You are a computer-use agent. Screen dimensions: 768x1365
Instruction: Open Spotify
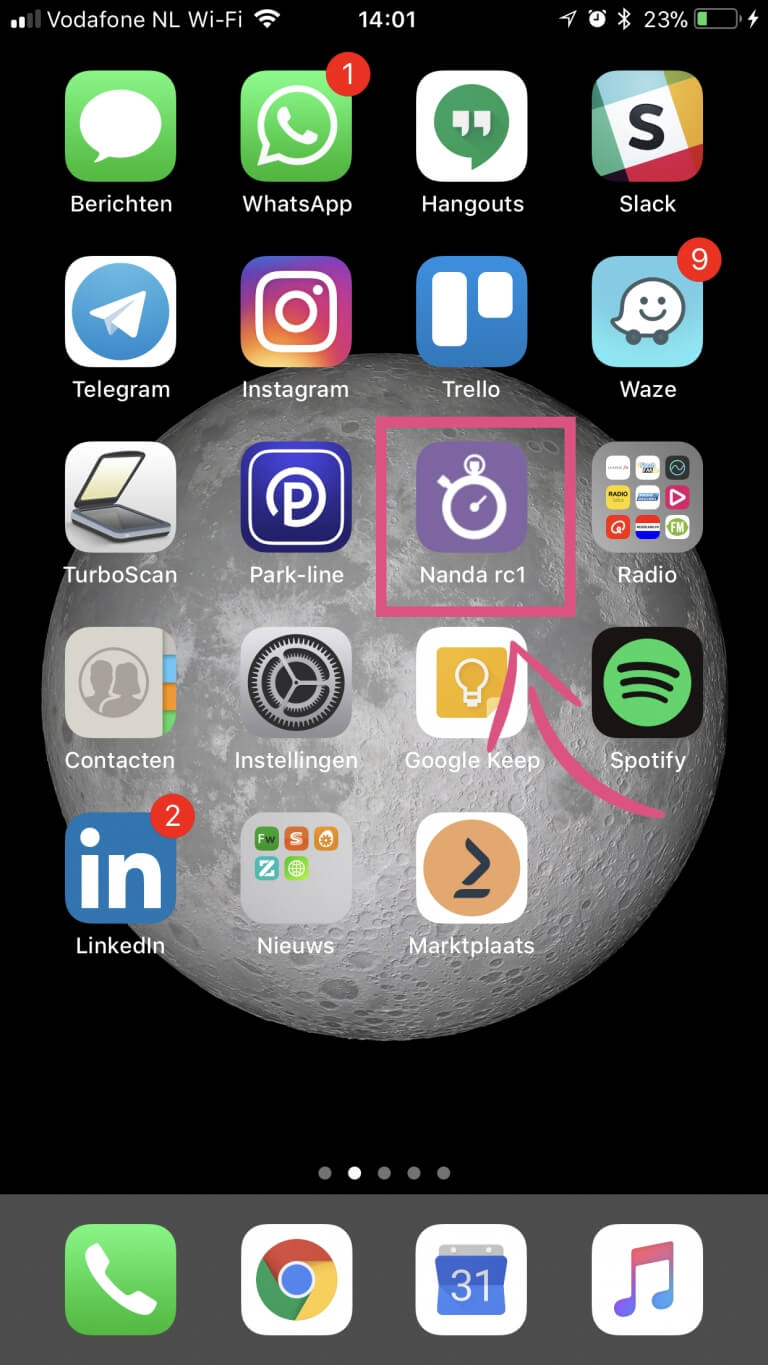pos(647,683)
